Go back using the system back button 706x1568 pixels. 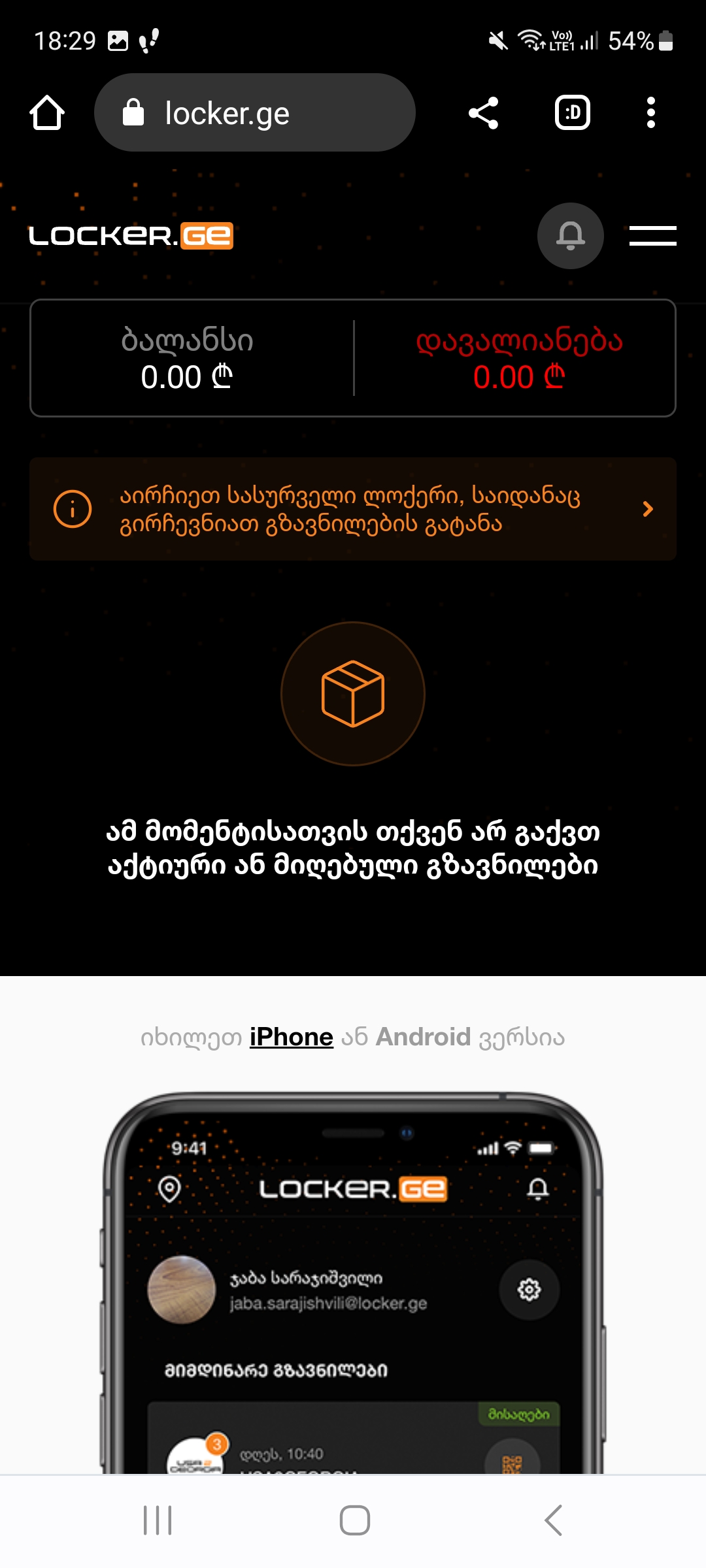pyautogui.click(x=553, y=1520)
